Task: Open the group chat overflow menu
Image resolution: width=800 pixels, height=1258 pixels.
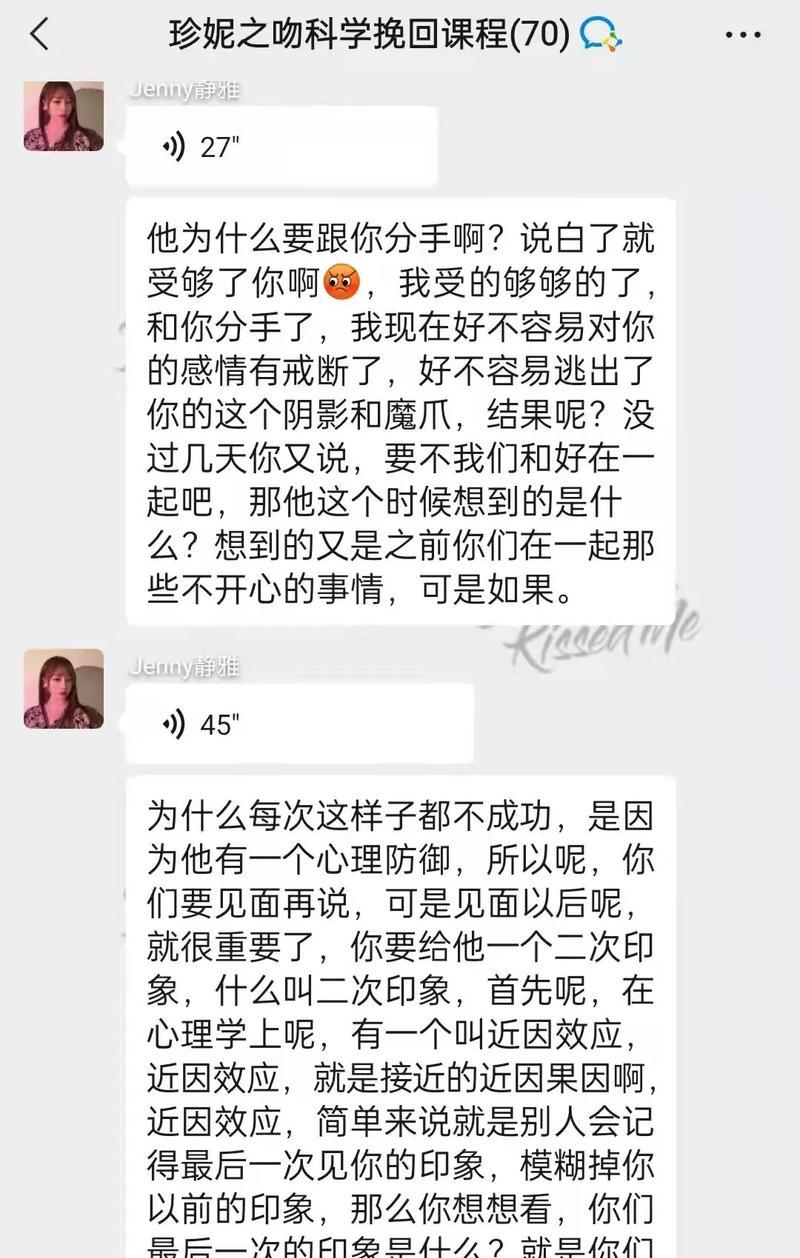Action: pyautogui.click(x=742, y=36)
